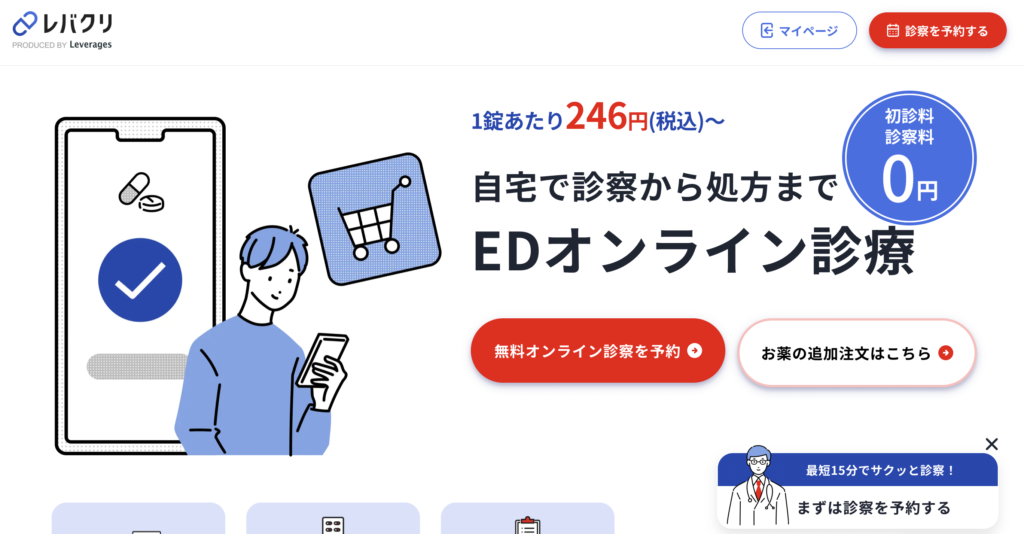Open マイページ login button
This screenshot has width=1024, height=534.
(x=799, y=31)
